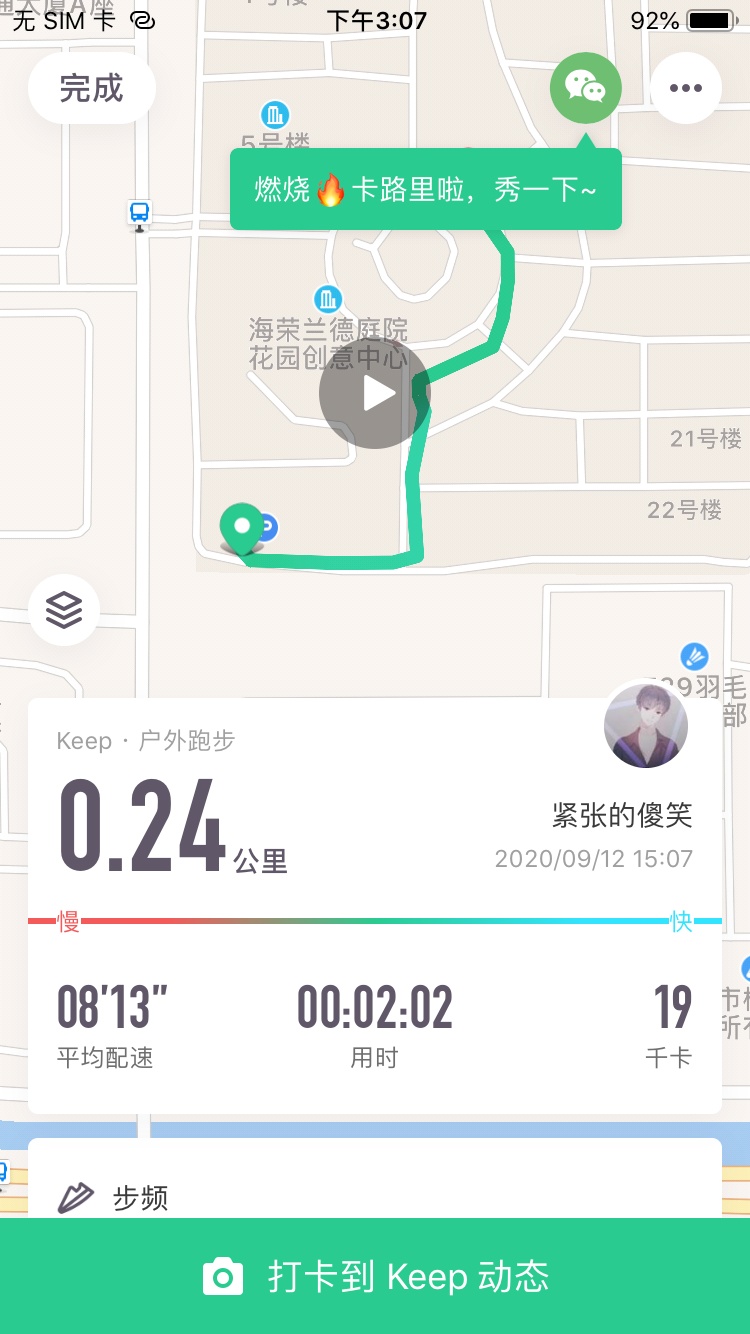Open the three-dot overflow menu

(686, 88)
